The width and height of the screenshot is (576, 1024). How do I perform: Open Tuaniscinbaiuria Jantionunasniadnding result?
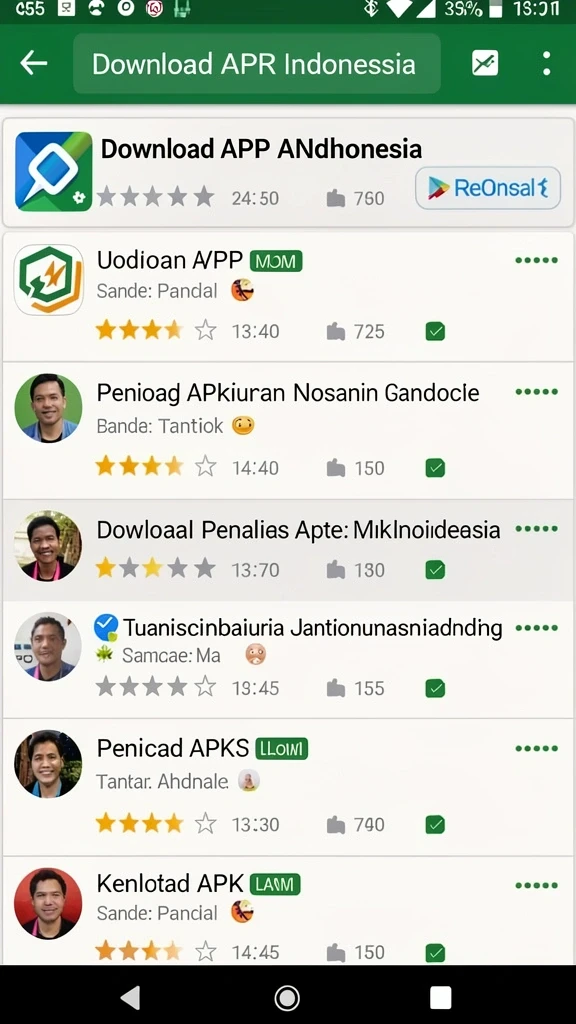point(288,660)
